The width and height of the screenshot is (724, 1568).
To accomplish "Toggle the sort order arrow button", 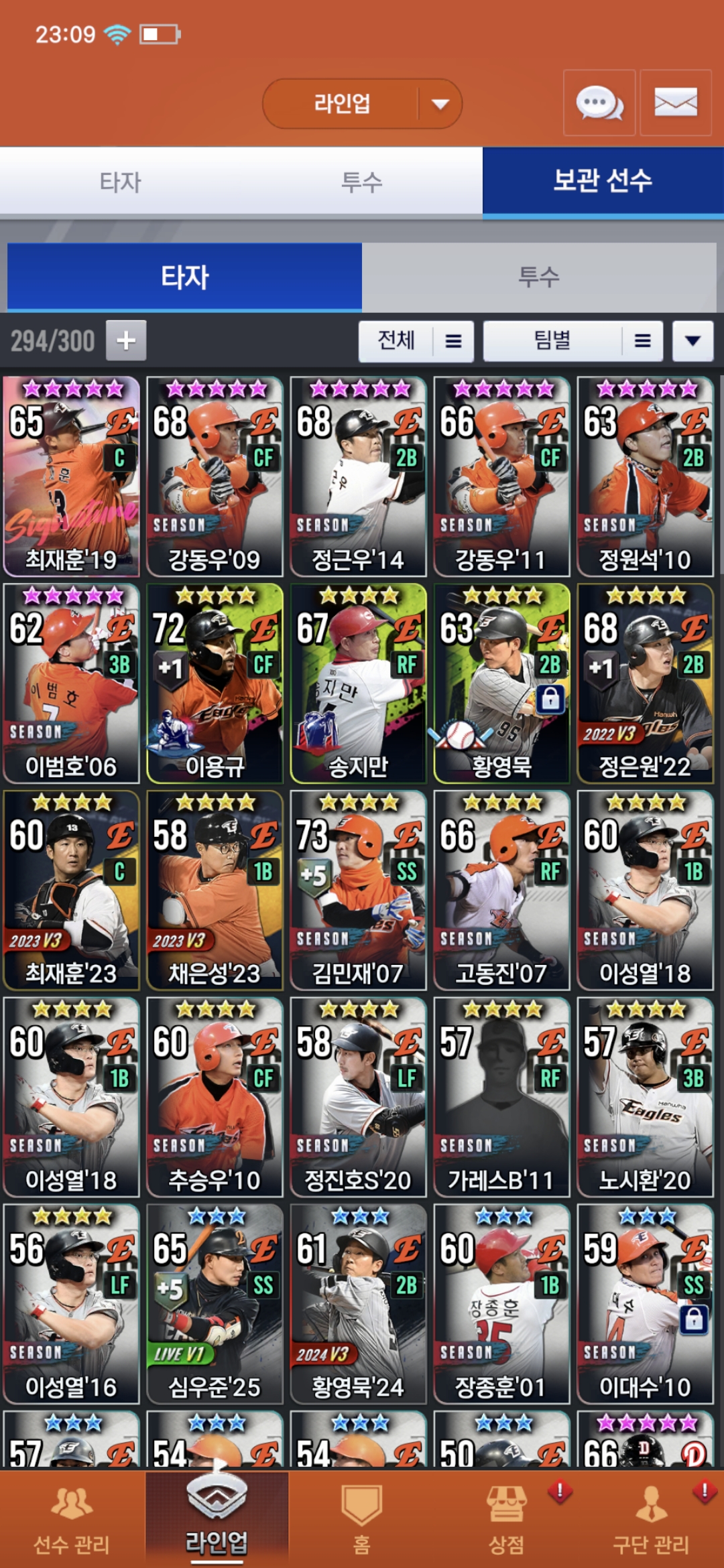I will [692, 341].
